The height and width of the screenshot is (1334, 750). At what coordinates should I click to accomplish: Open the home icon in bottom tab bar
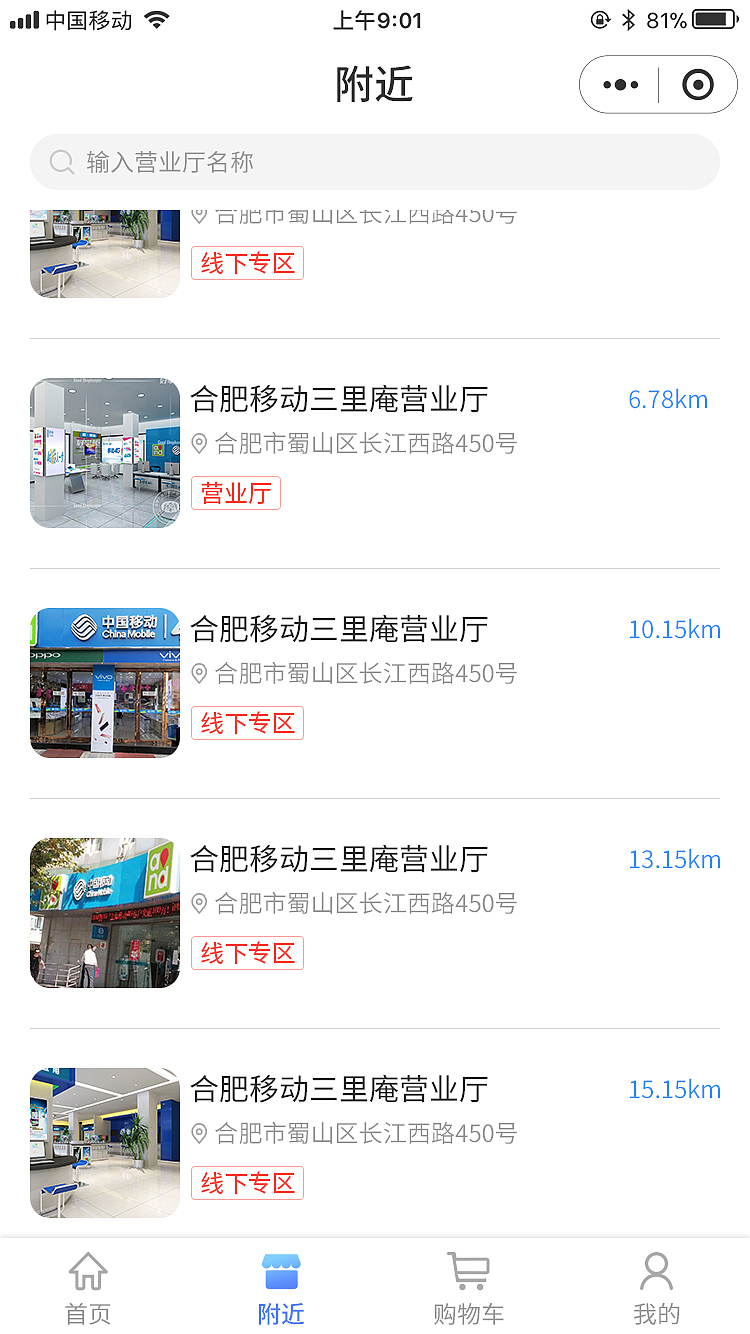[88, 1270]
